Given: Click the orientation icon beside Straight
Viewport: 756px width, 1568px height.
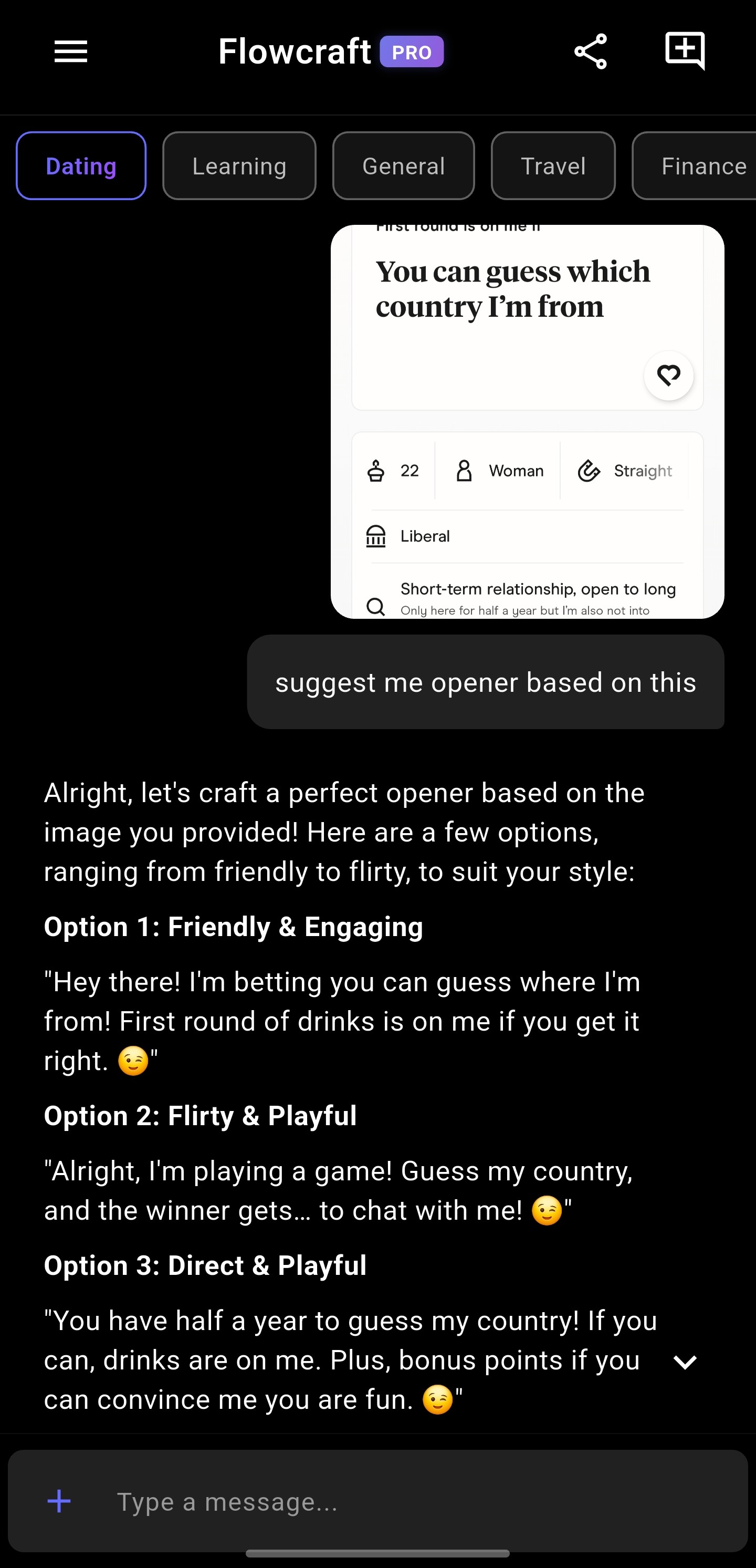Looking at the screenshot, I should (x=589, y=470).
